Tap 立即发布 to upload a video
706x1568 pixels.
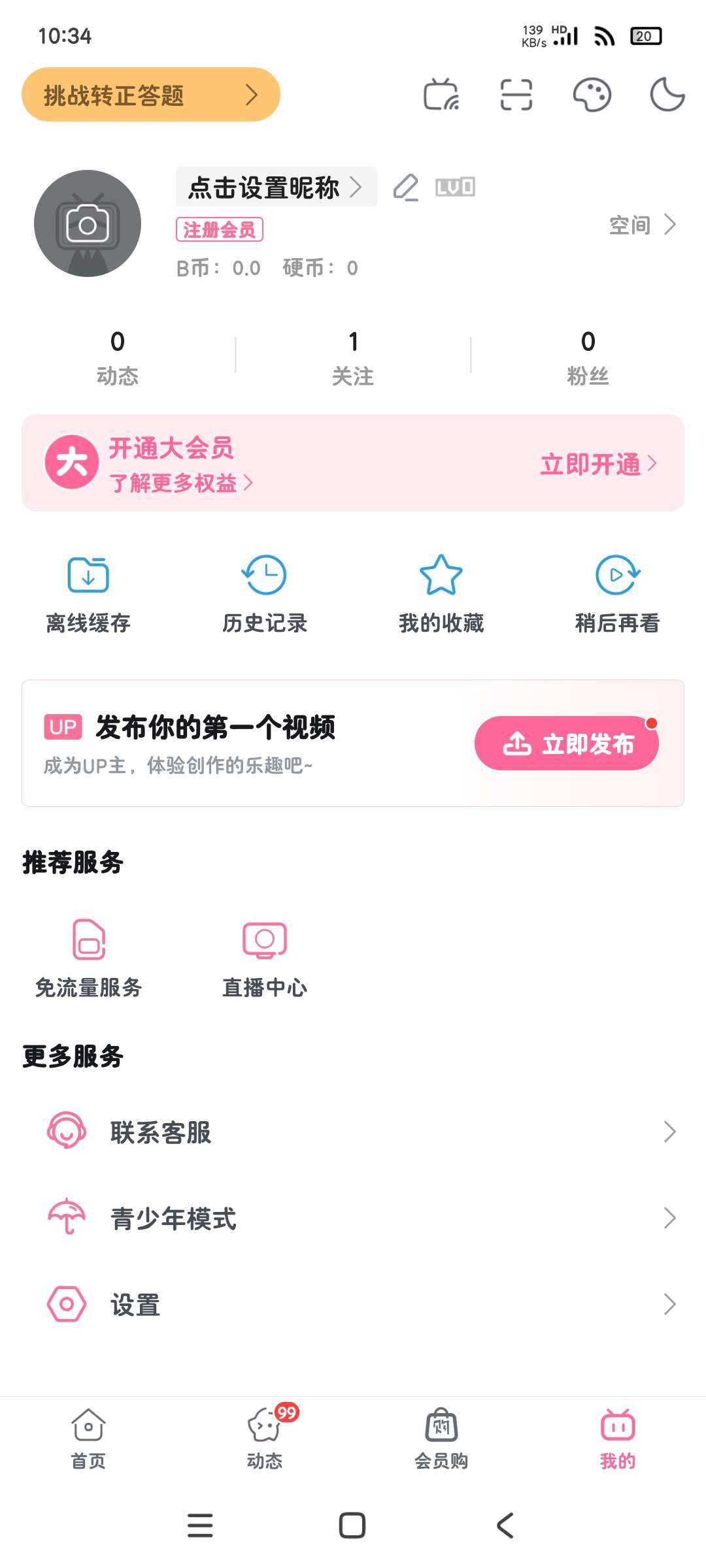coord(566,743)
